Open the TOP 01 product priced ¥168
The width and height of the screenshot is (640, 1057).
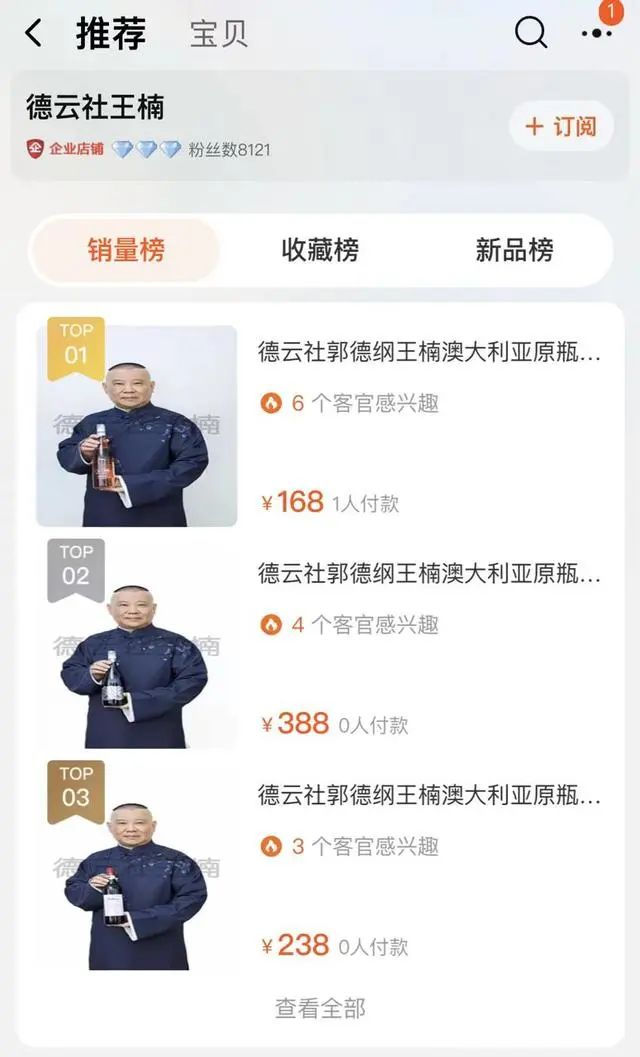(x=320, y=425)
